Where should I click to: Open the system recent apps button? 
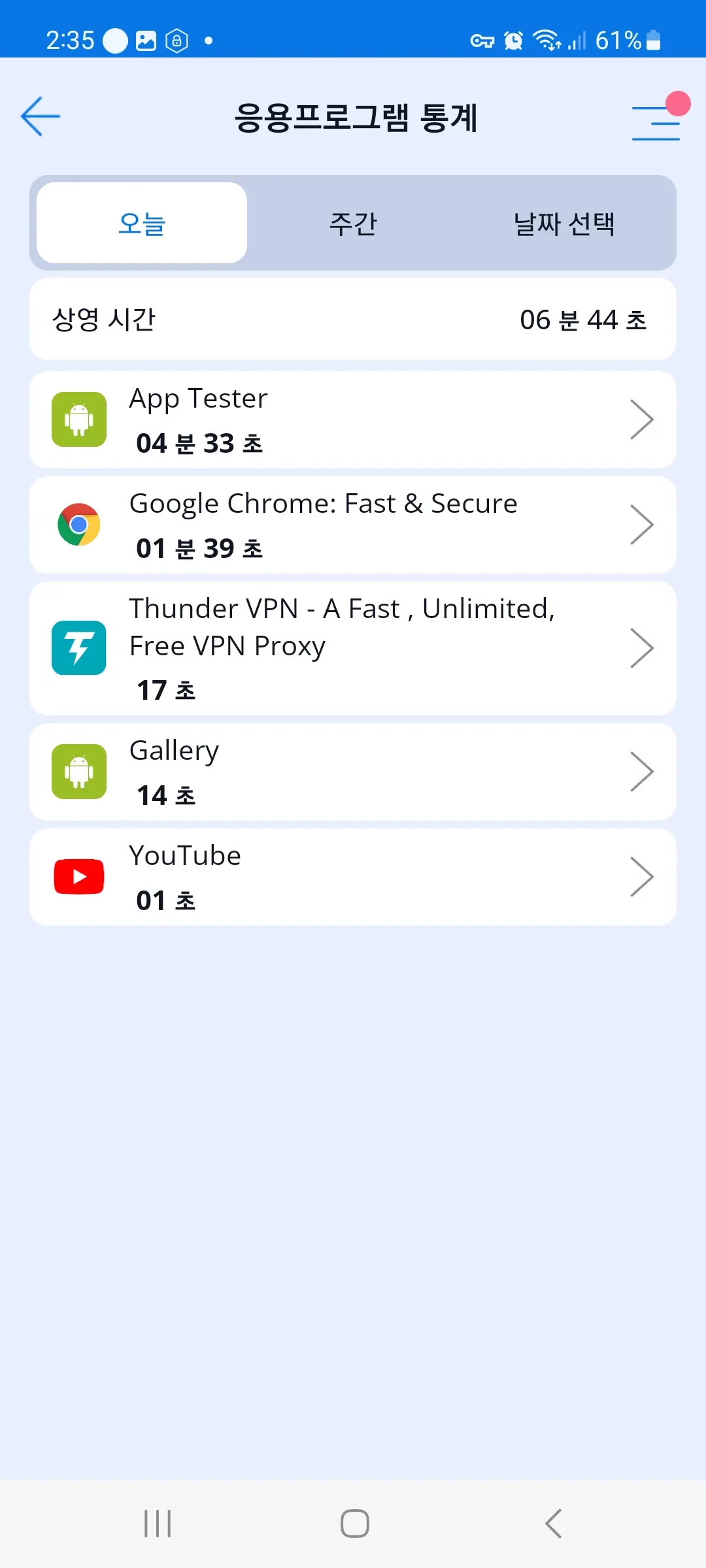click(x=158, y=1524)
